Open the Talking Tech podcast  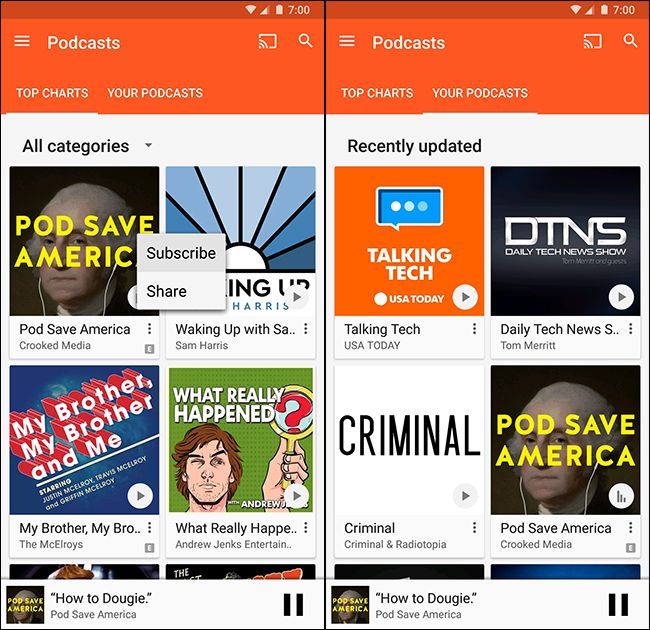pyautogui.click(x=409, y=241)
